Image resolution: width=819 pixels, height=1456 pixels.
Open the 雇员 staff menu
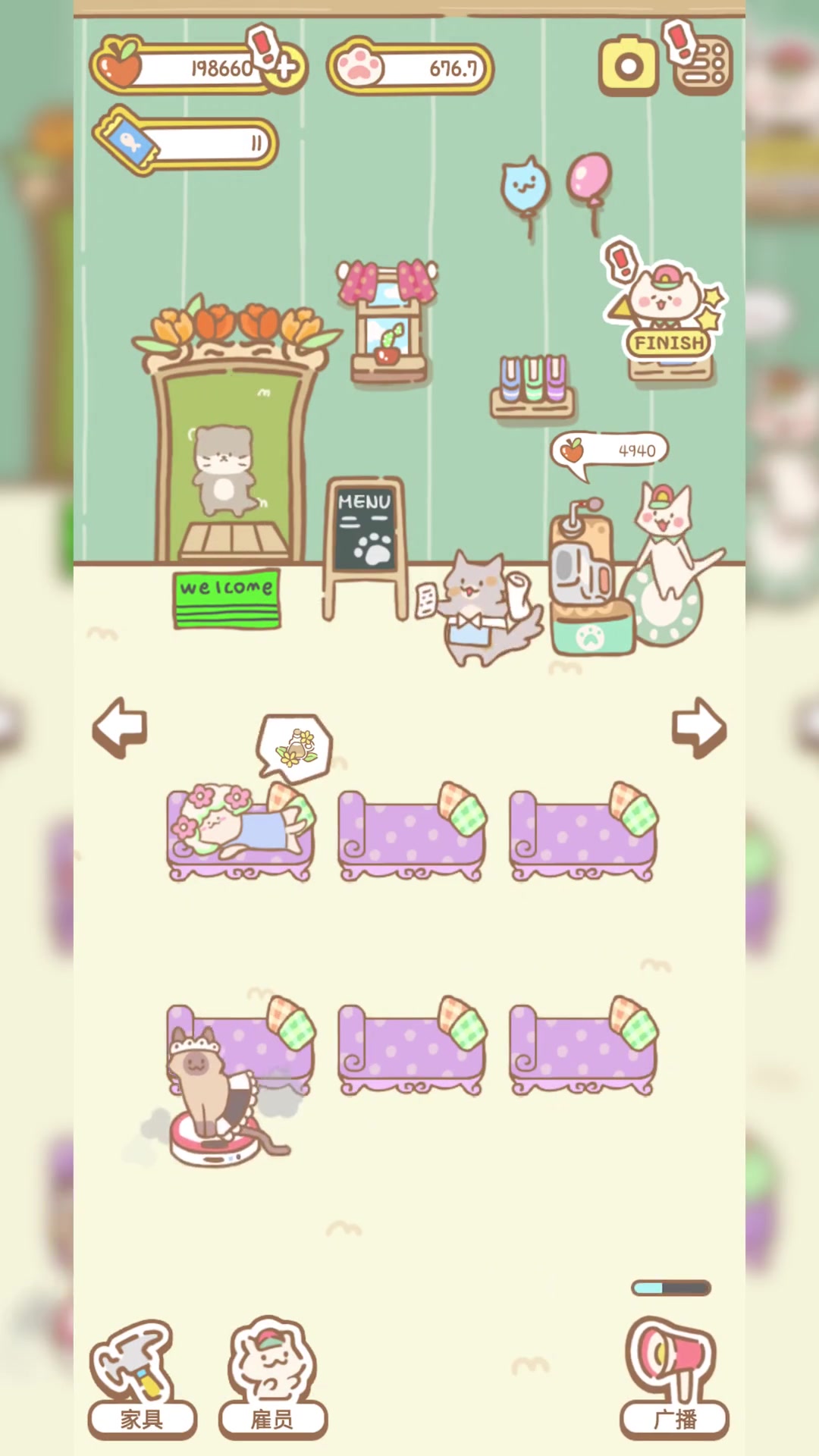coord(272,1382)
